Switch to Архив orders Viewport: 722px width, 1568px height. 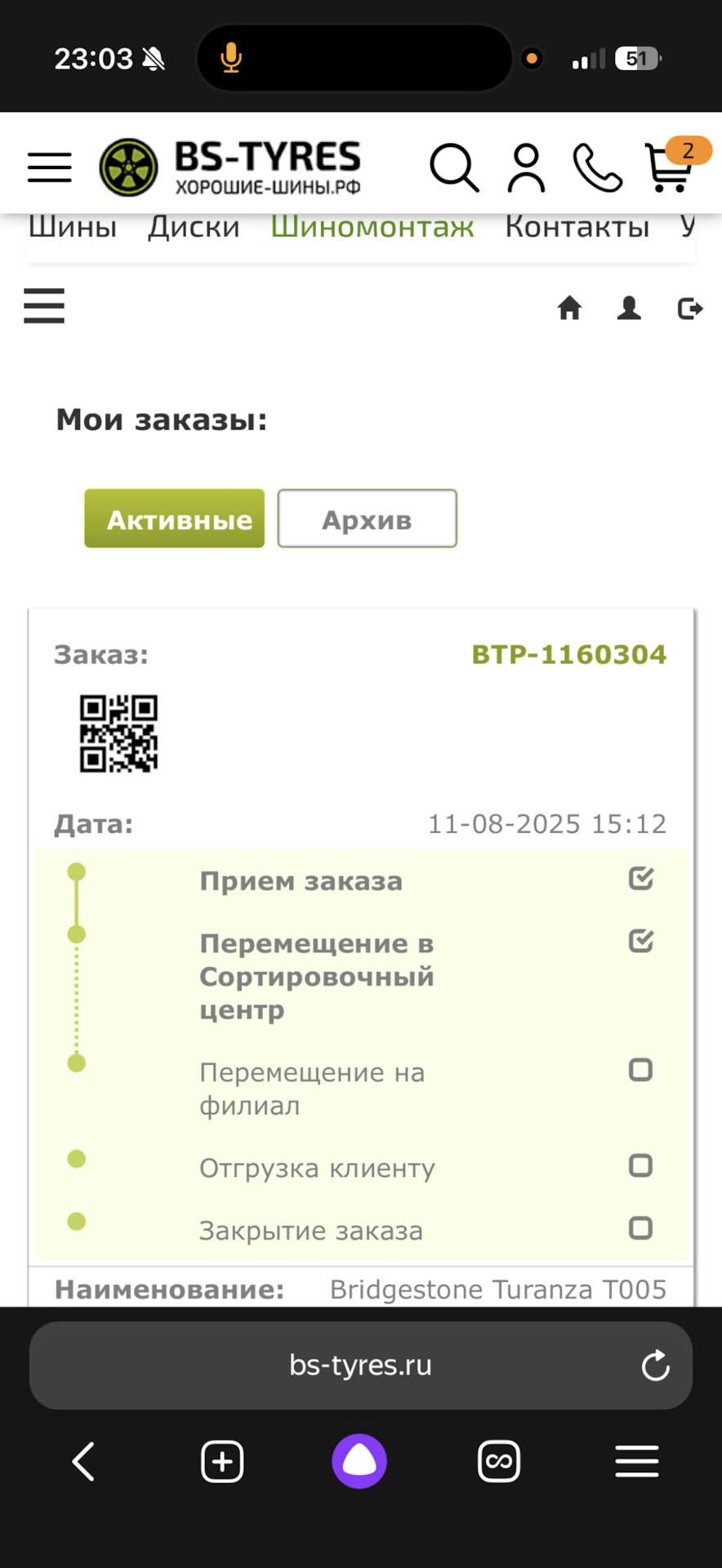(x=367, y=519)
